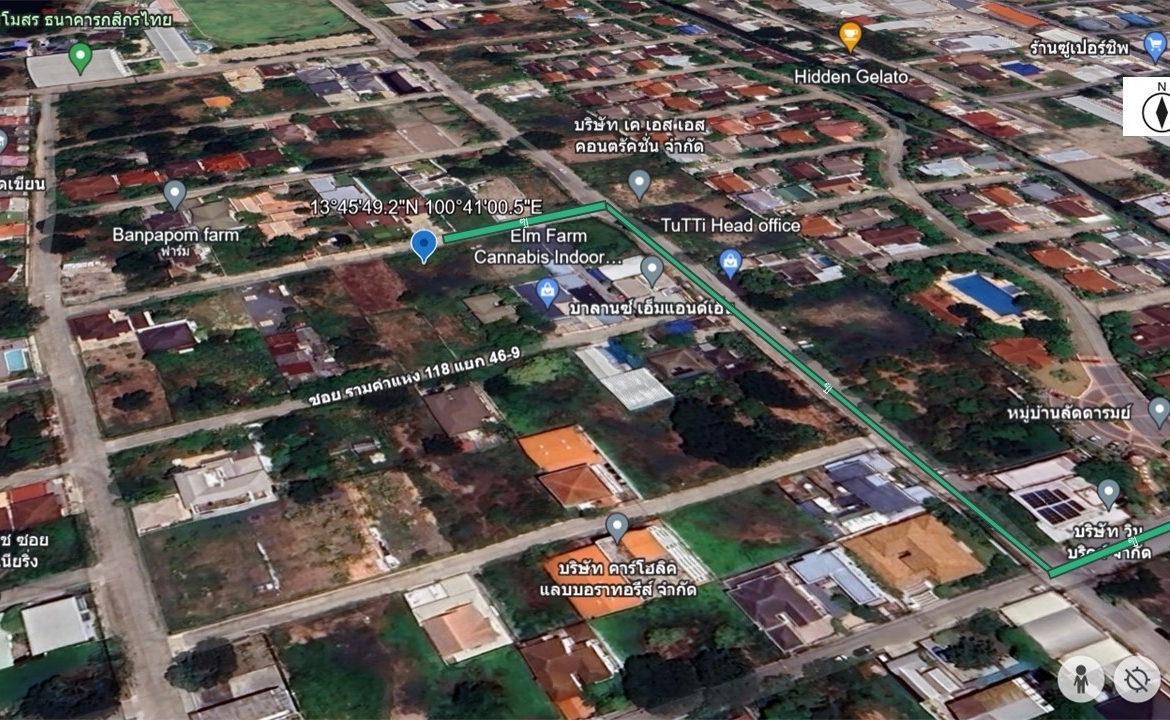Tap the blue dropped coordinates pin

[424, 245]
